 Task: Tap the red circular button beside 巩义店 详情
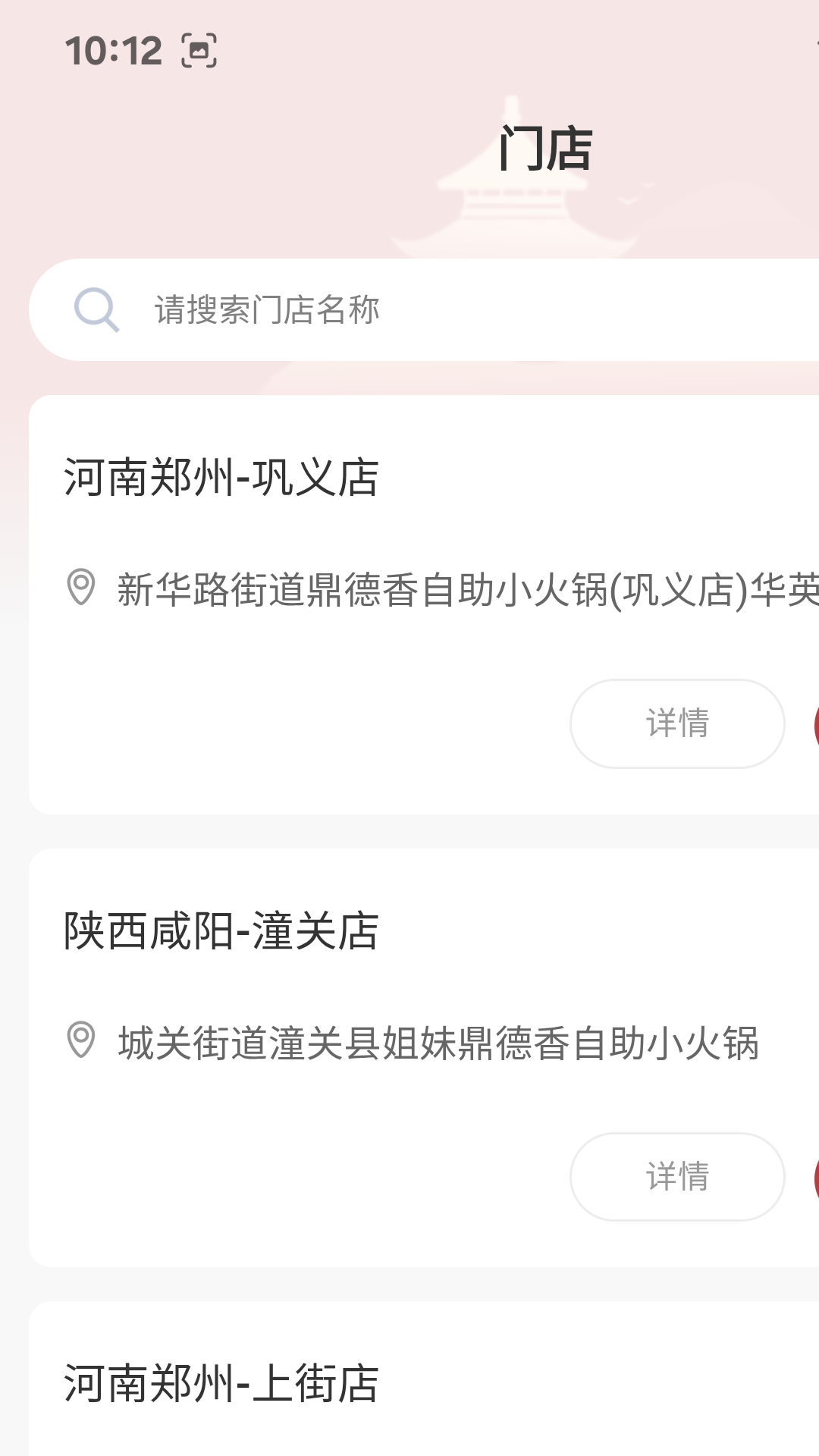click(815, 724)
